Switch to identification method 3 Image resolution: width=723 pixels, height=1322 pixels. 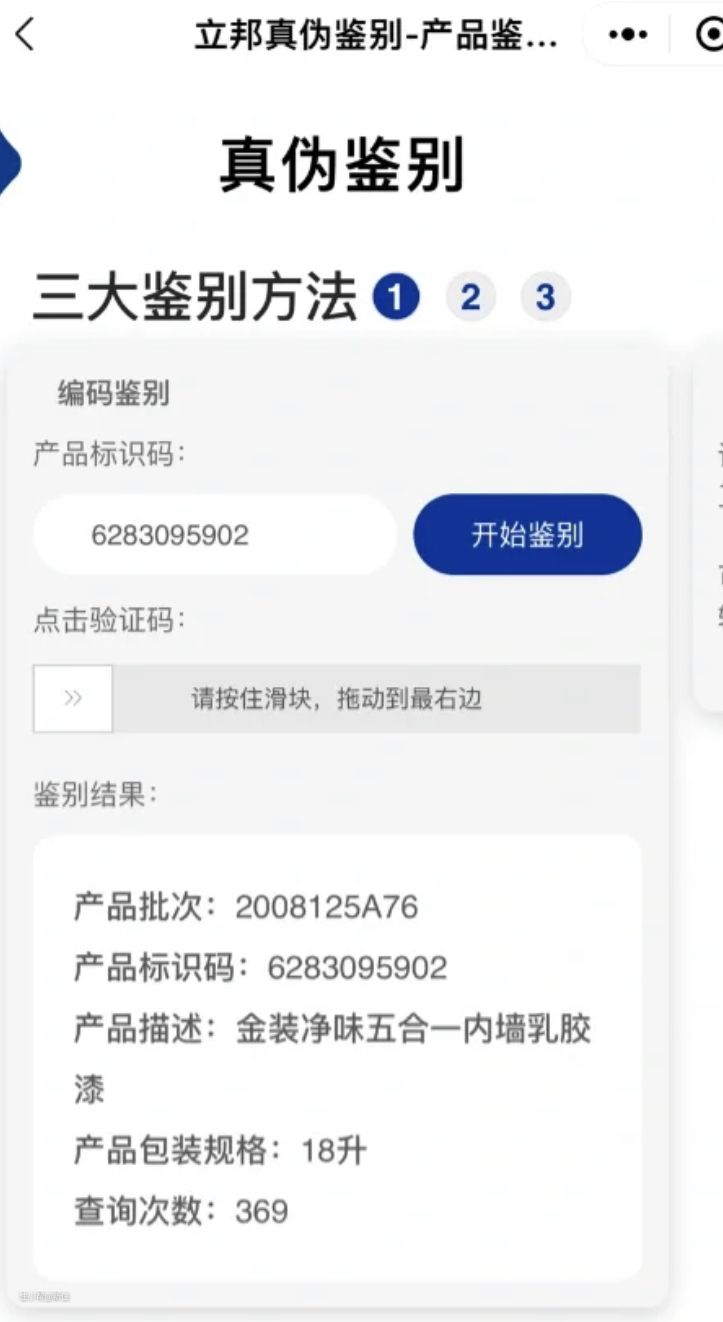545,297
